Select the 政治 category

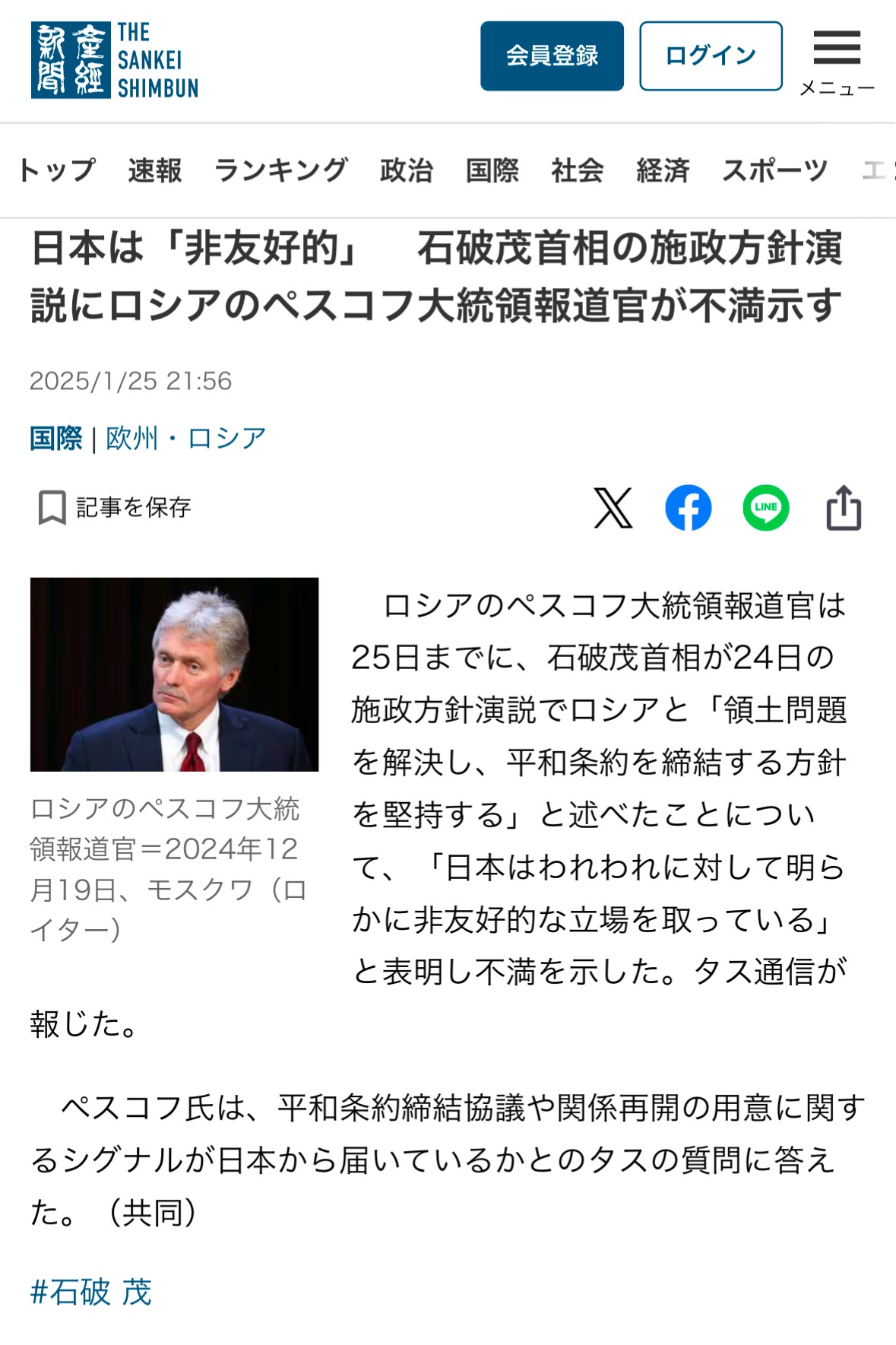(407, 170)
